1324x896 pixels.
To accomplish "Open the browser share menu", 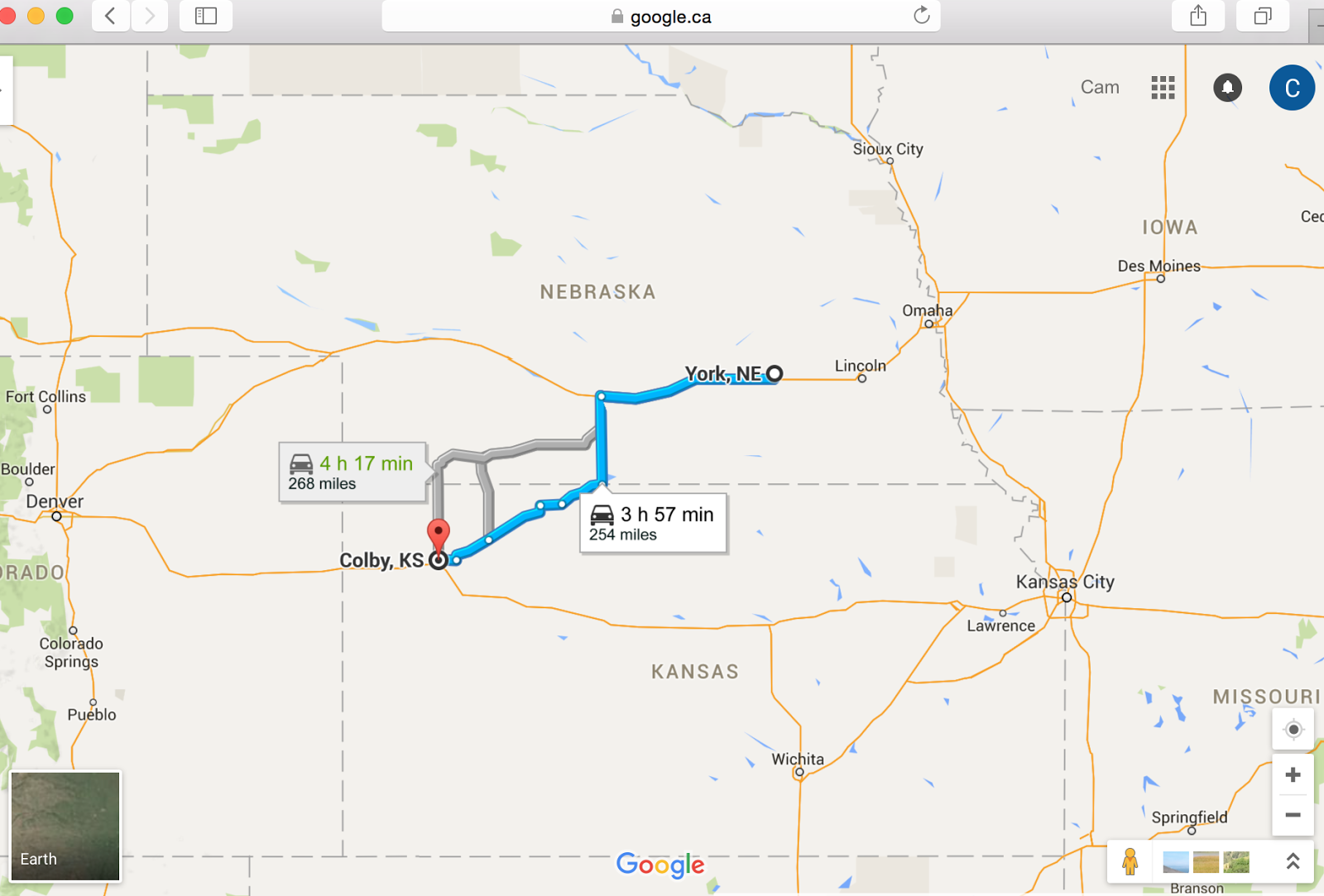I will point(1198,16).
